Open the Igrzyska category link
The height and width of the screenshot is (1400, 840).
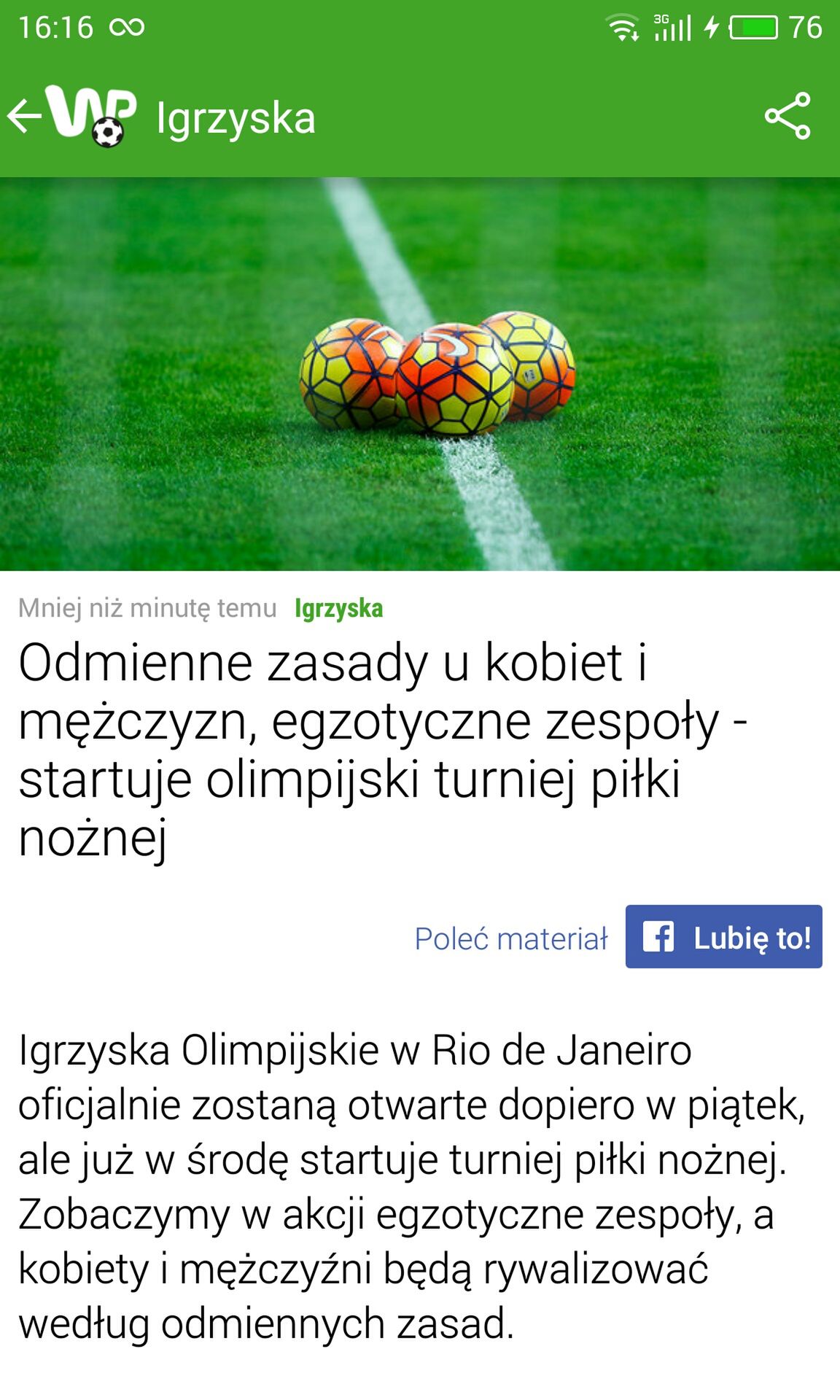[x=338, y=608]
